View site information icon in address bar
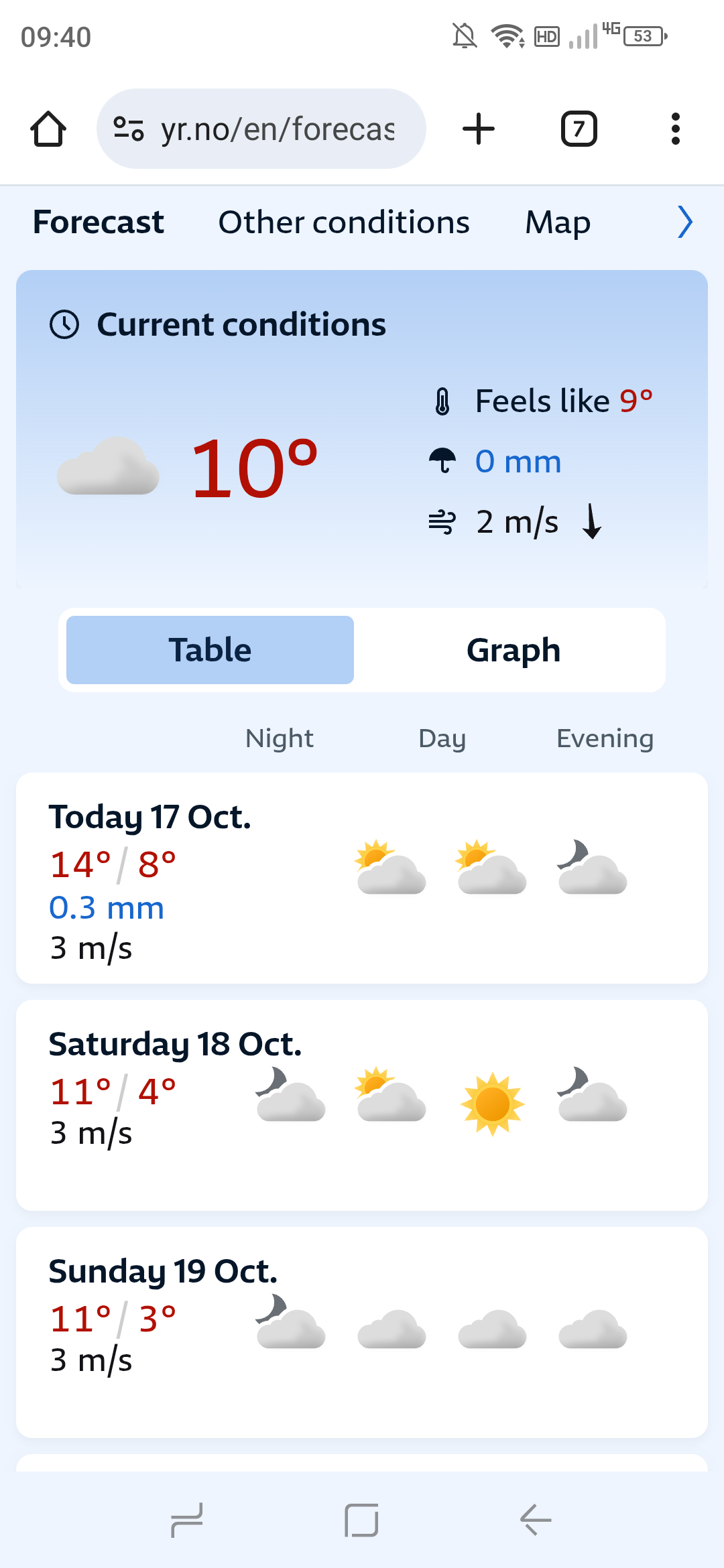The image size is (724, 1568). (x=128, y=129)
